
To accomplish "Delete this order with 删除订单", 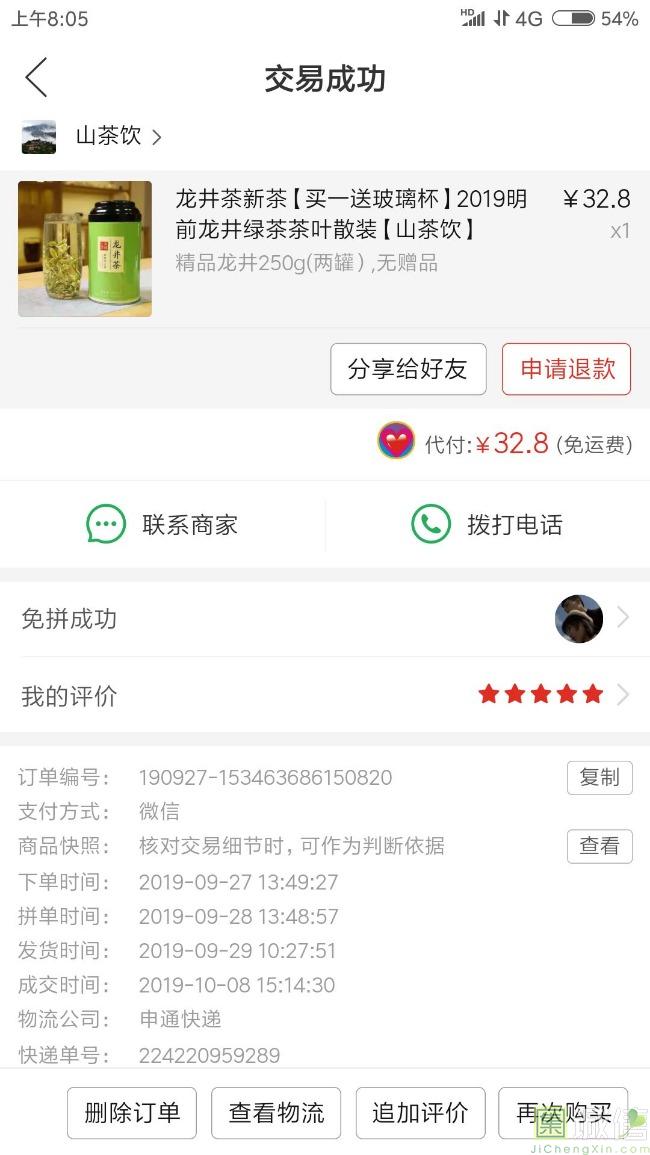I will (132, 1113).
